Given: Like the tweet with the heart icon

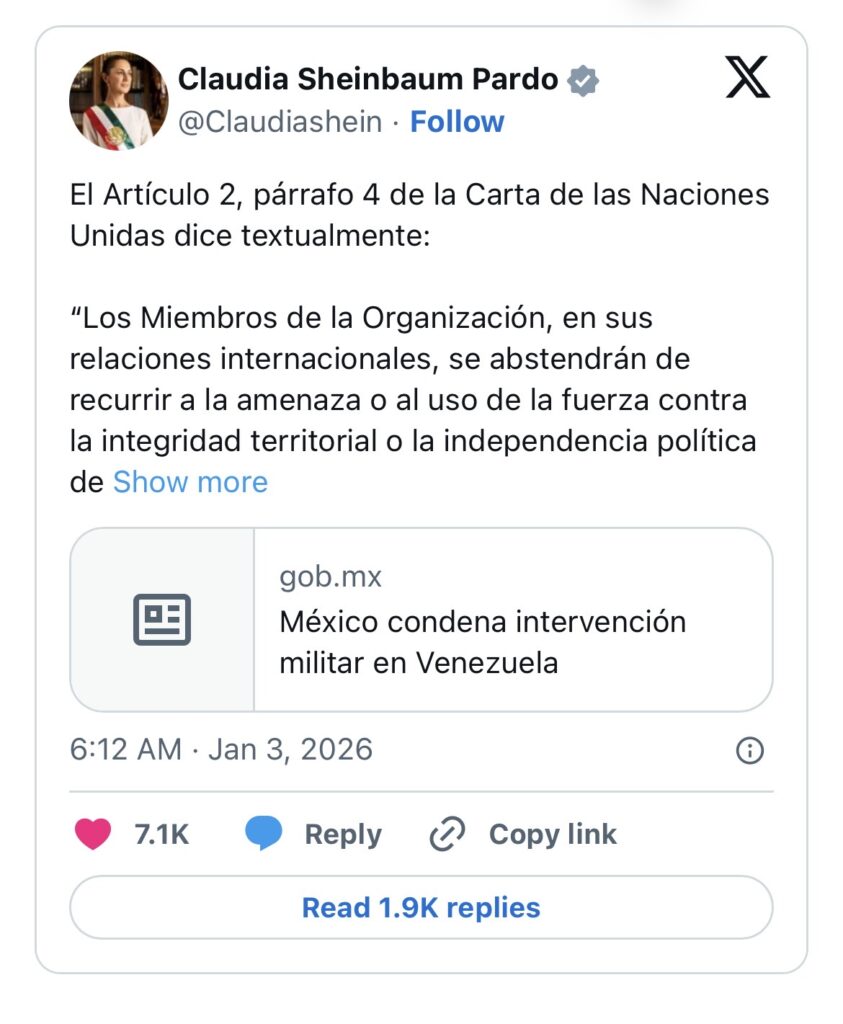Looking at the screenshot, I should coord(93,834).
